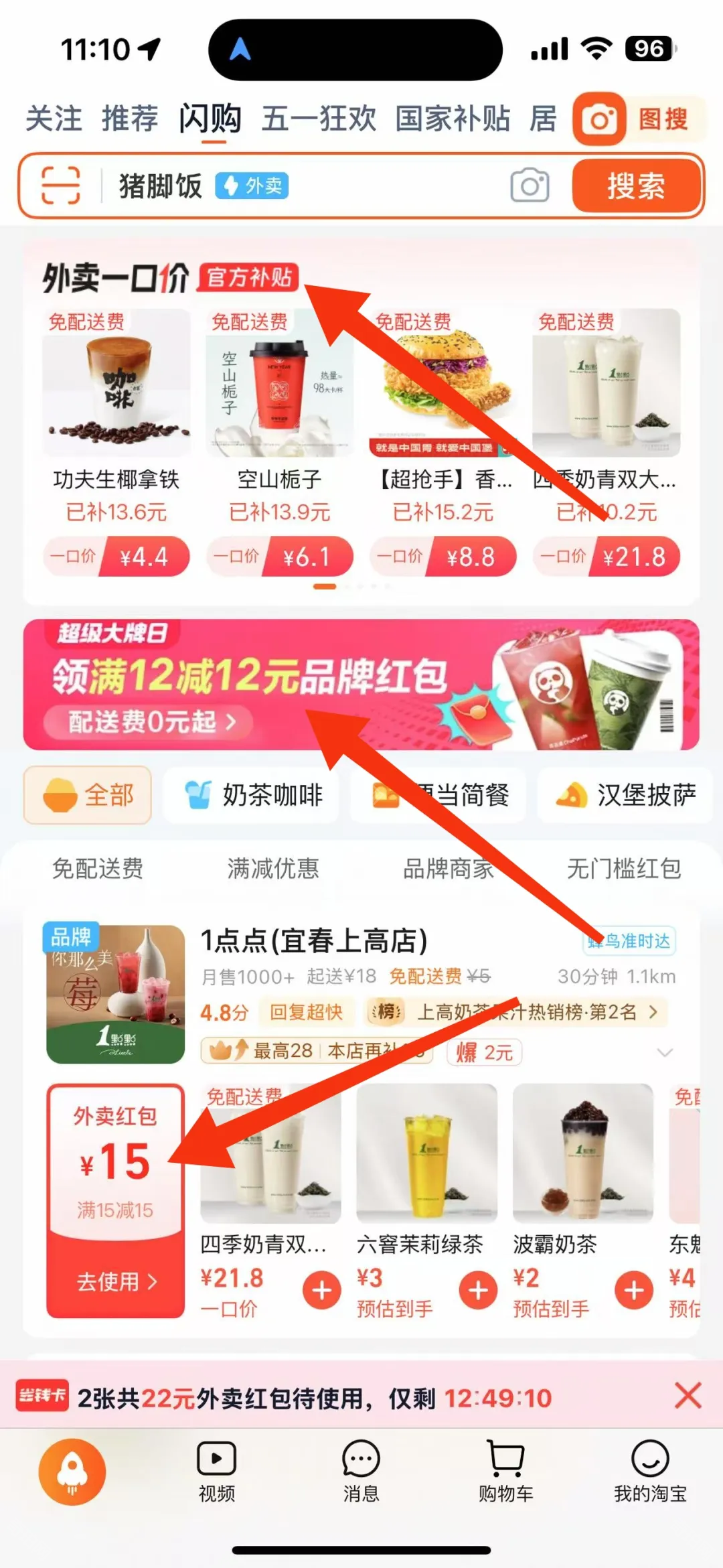Screen dimensions: 723x1568
Task: Tap the orange 搜索 button
Action: [636, 186]
